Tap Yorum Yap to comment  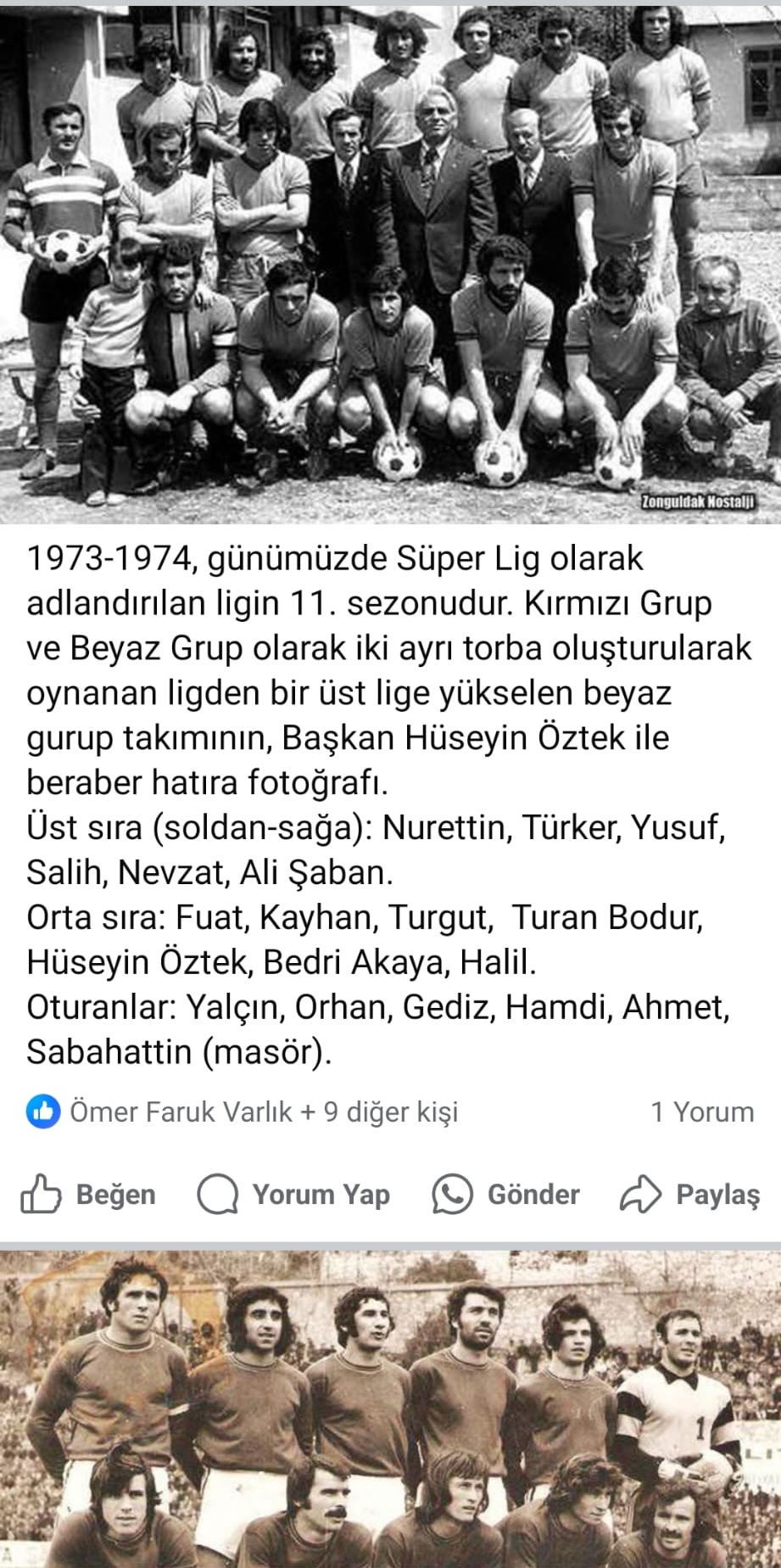click(293, 1195)
